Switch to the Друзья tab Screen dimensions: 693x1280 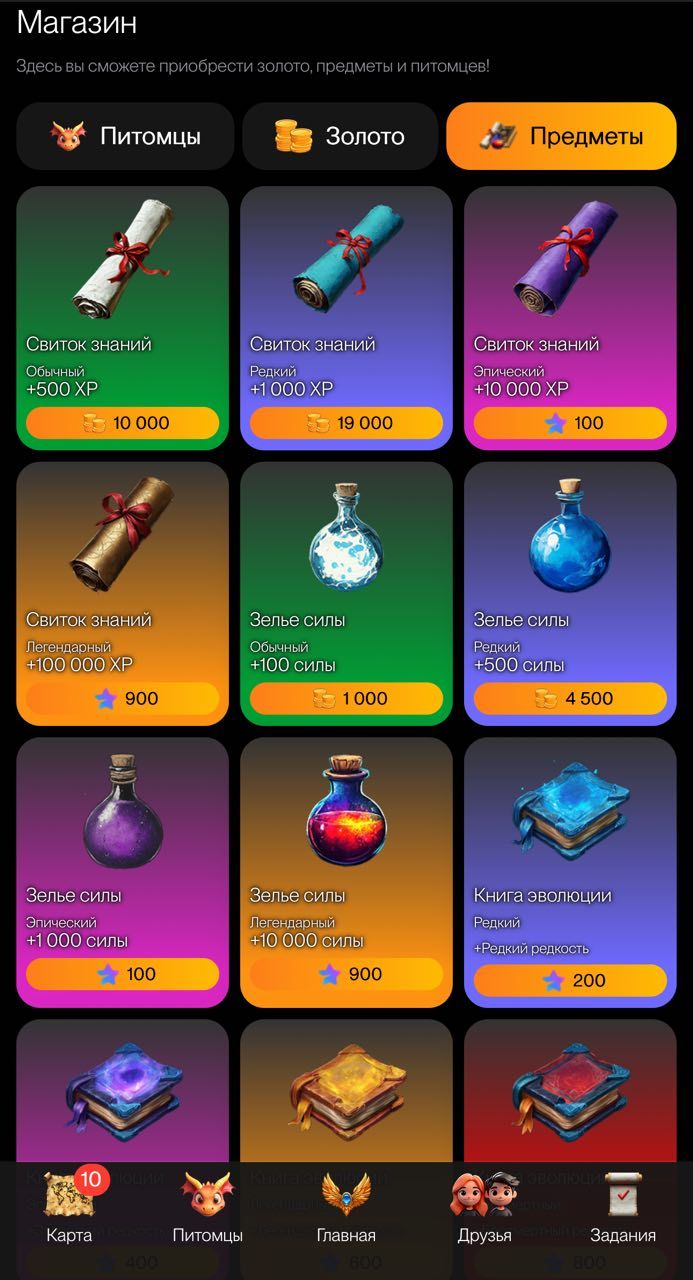pos(484,1210)
